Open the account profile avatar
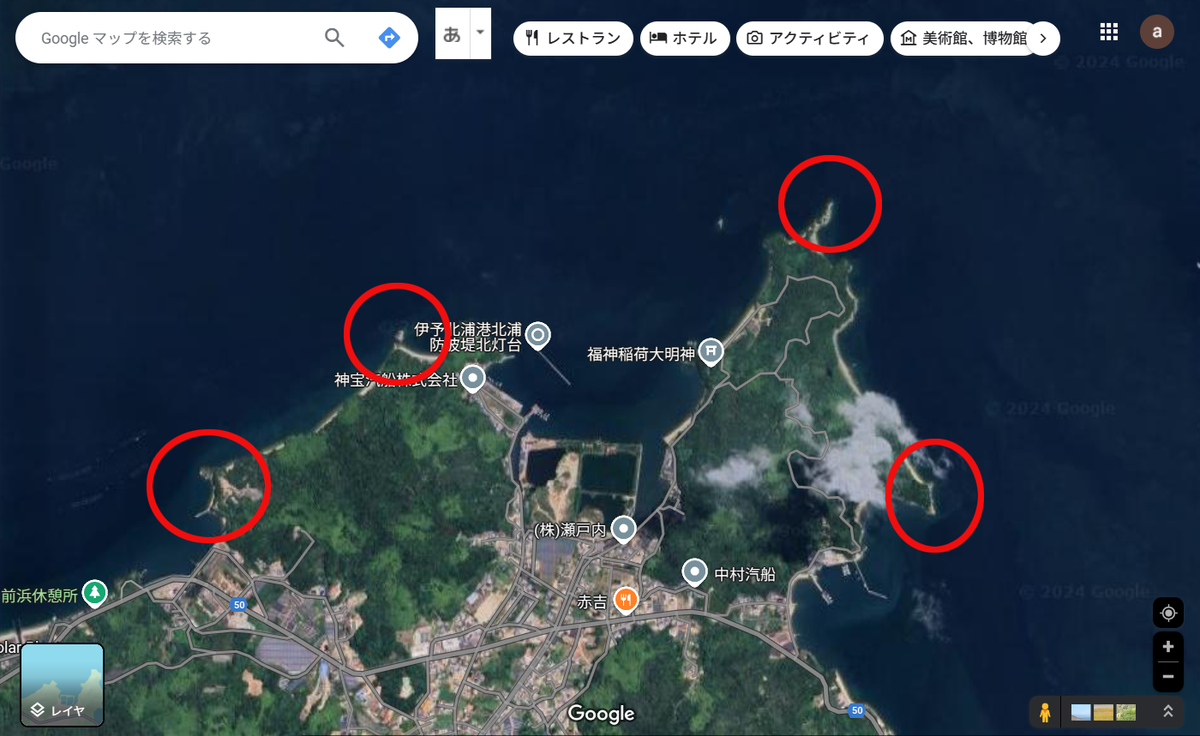The width and height of the screenshot is (1200, 736). [1157, 32]
